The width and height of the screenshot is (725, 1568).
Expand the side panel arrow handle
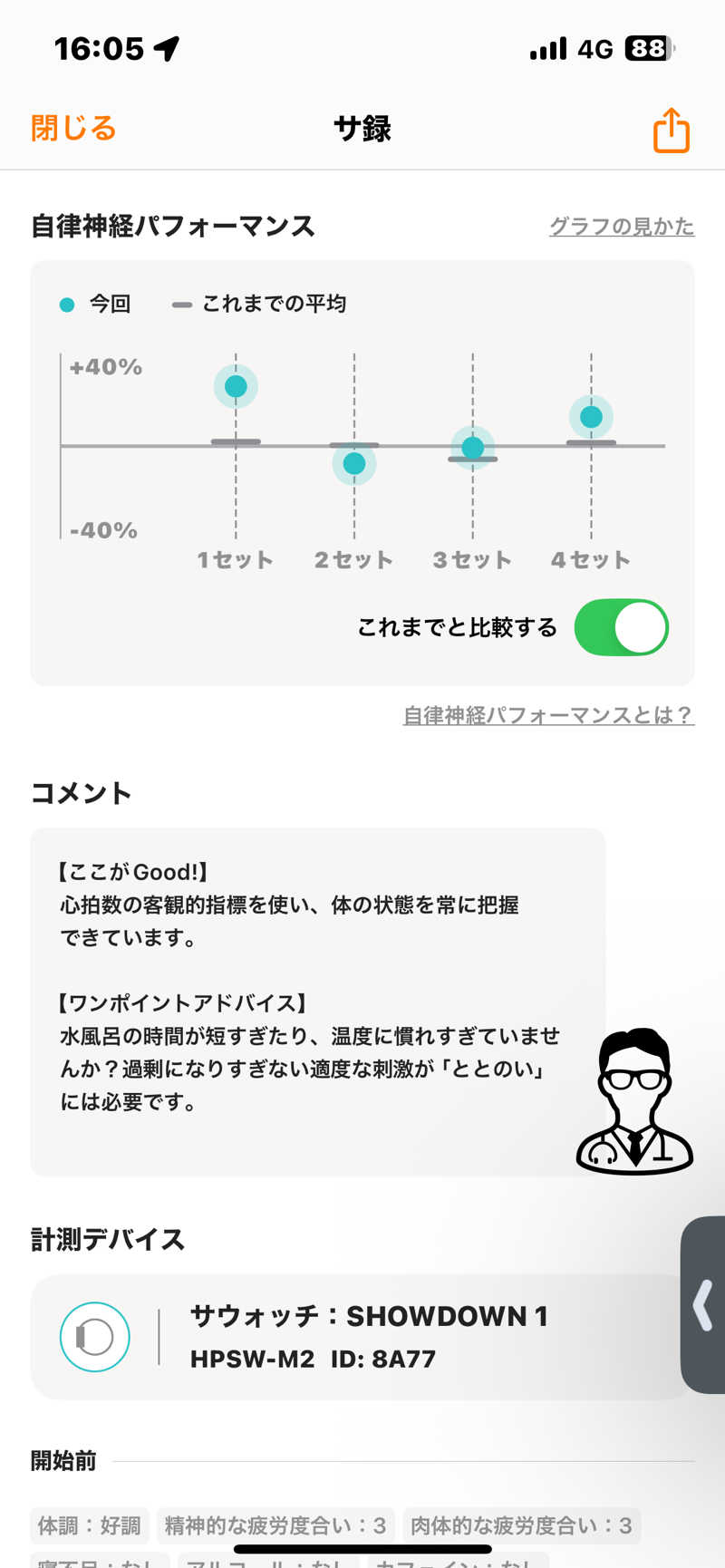[x=703, y=1304]
